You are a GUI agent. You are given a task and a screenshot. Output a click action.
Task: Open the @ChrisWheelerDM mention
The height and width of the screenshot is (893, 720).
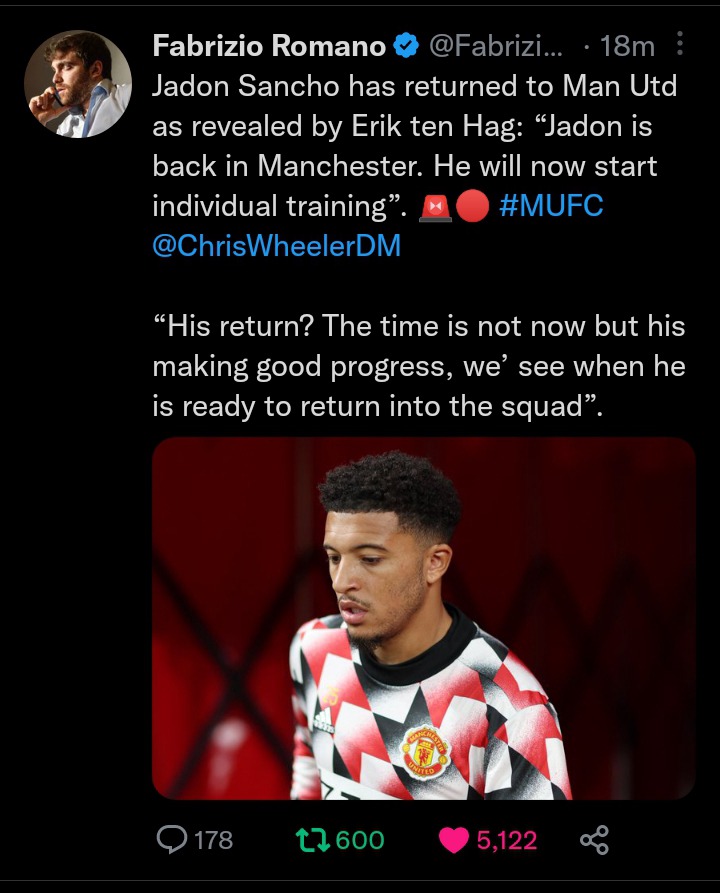(276, 246)
